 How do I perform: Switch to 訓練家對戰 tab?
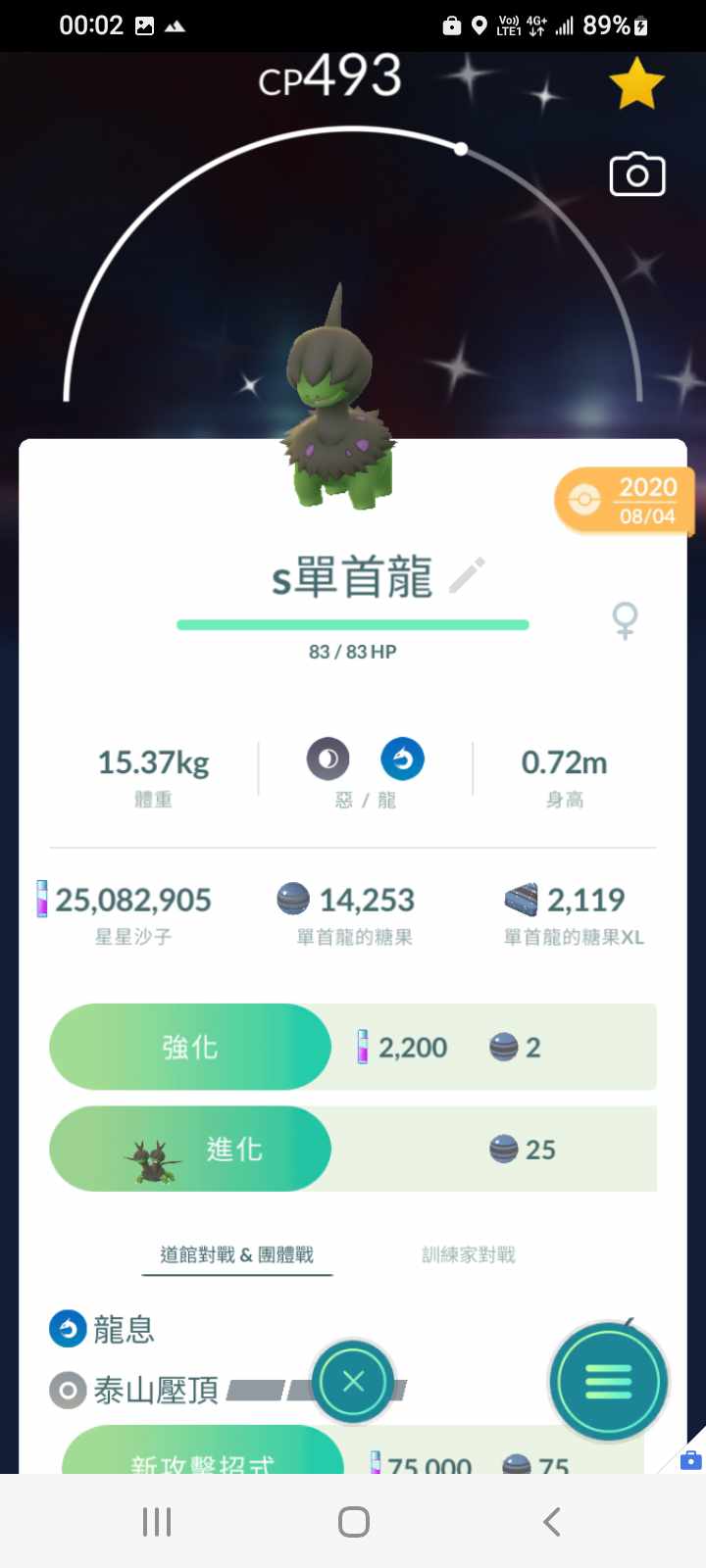[468, 1254]
